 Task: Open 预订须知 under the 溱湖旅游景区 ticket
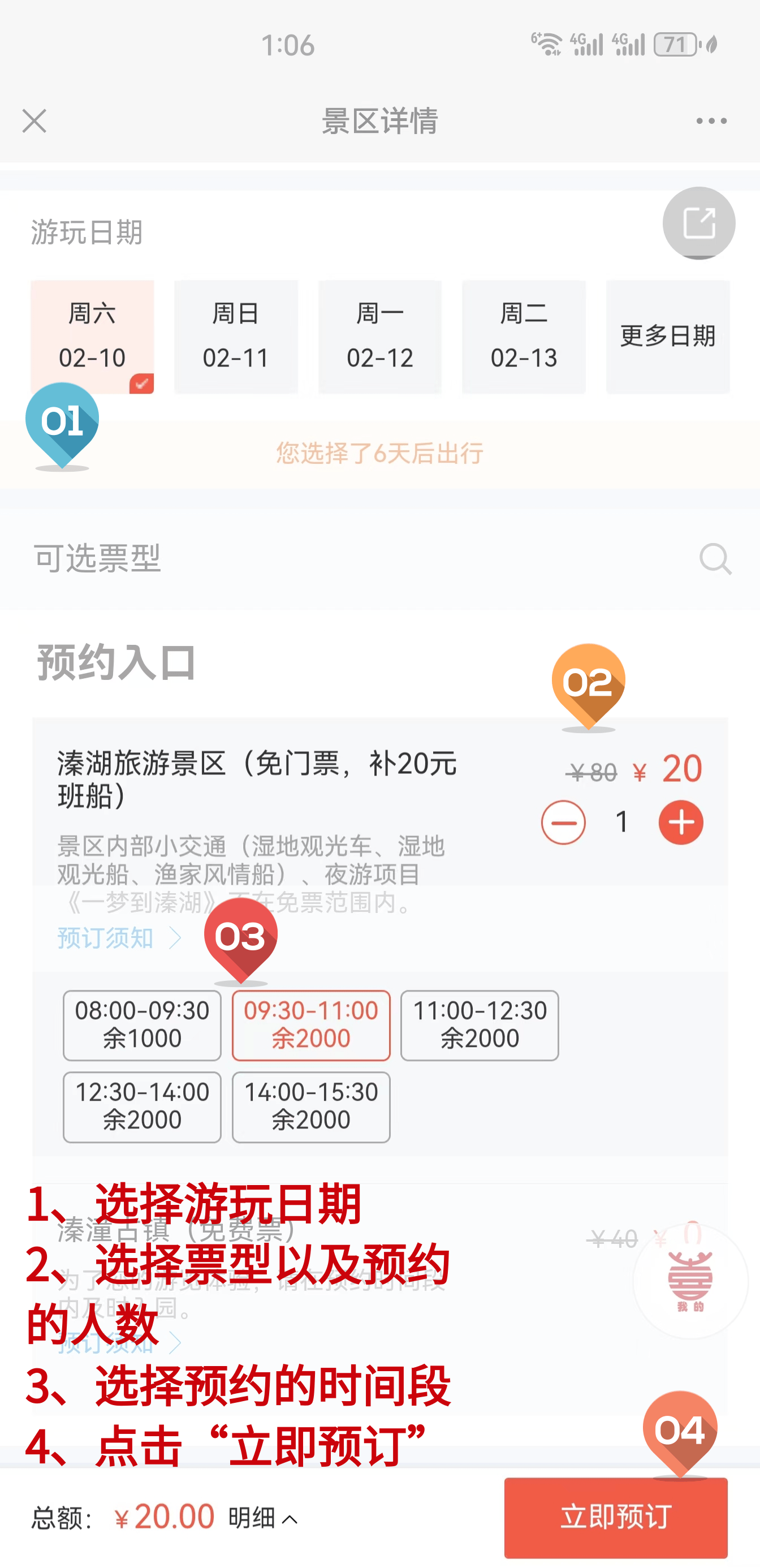pos(119,938)
